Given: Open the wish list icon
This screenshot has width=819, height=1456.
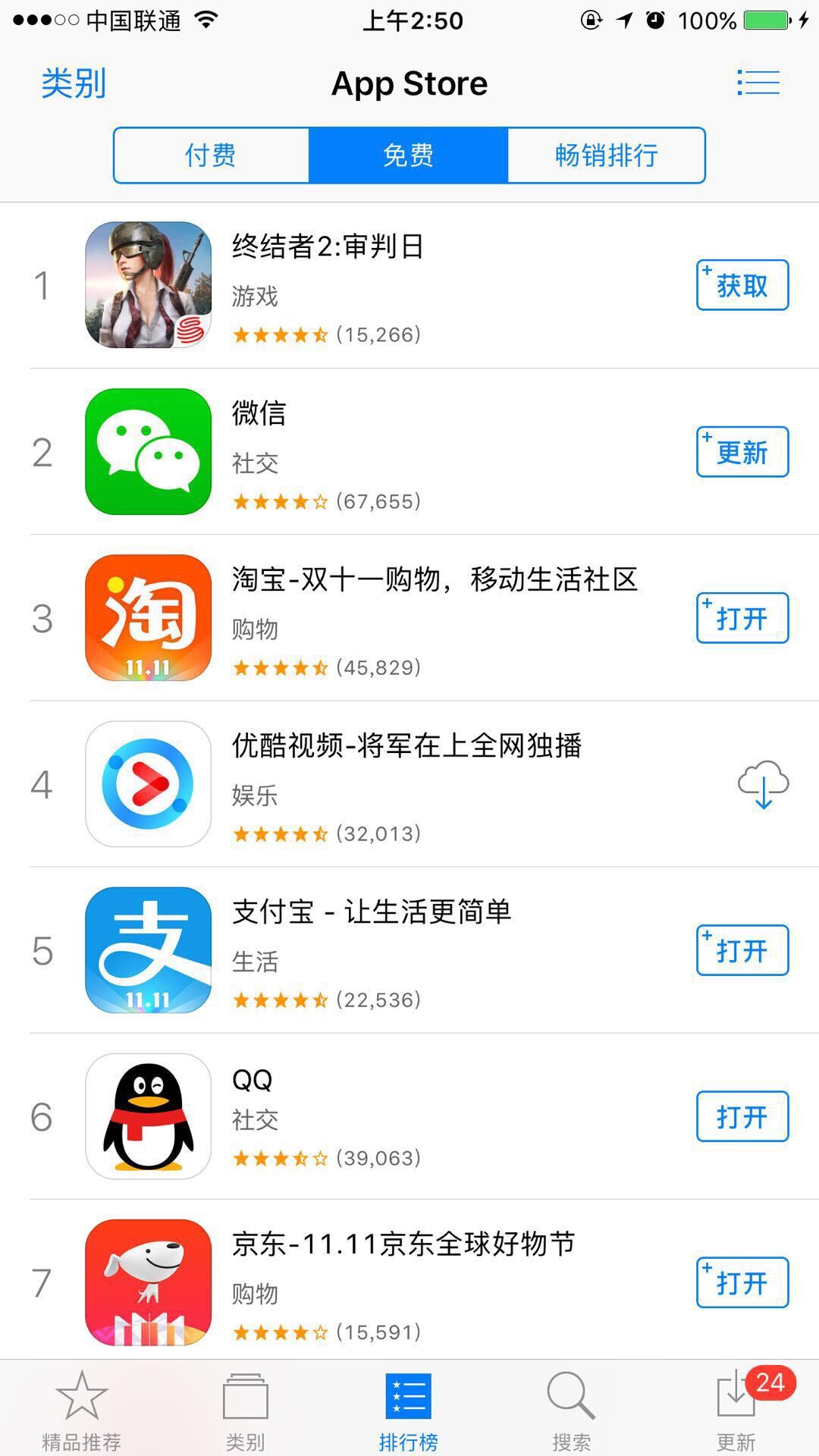Looking at the screenshot, I should (x=758, y=83).
